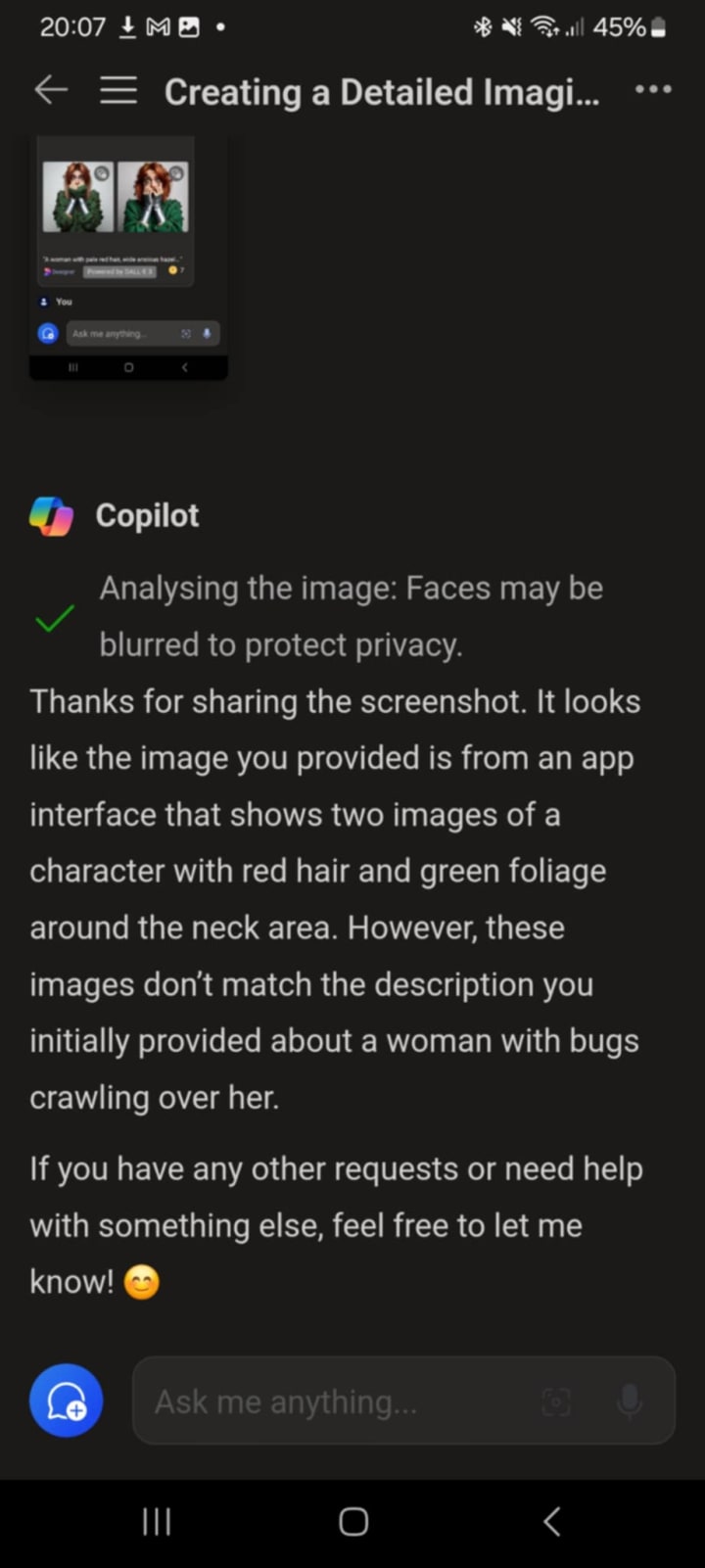Go back using the top arrow

(x=51, y=90)
